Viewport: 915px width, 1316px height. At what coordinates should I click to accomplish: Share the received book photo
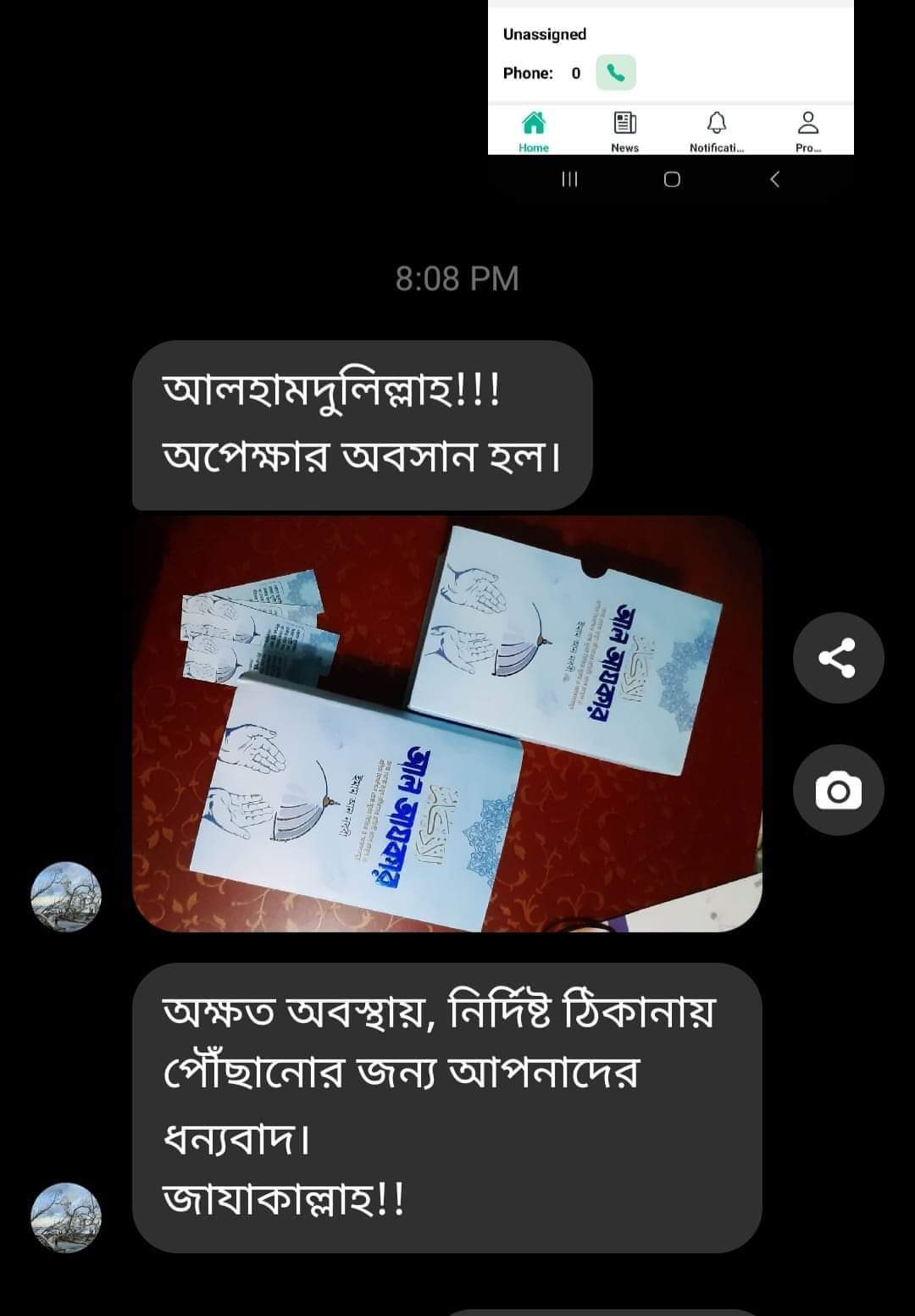pos(838,658)
